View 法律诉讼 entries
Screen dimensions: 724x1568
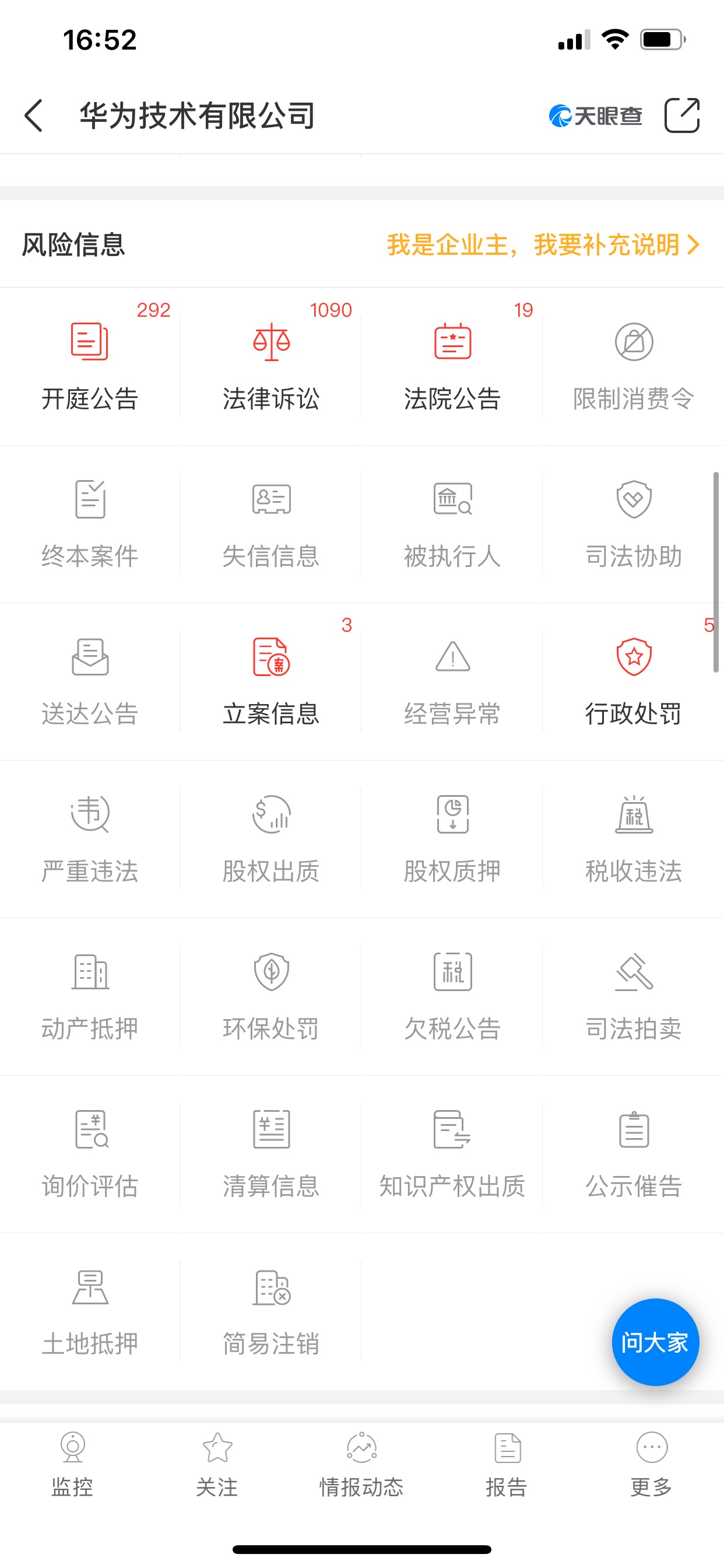tap(271, 367)
